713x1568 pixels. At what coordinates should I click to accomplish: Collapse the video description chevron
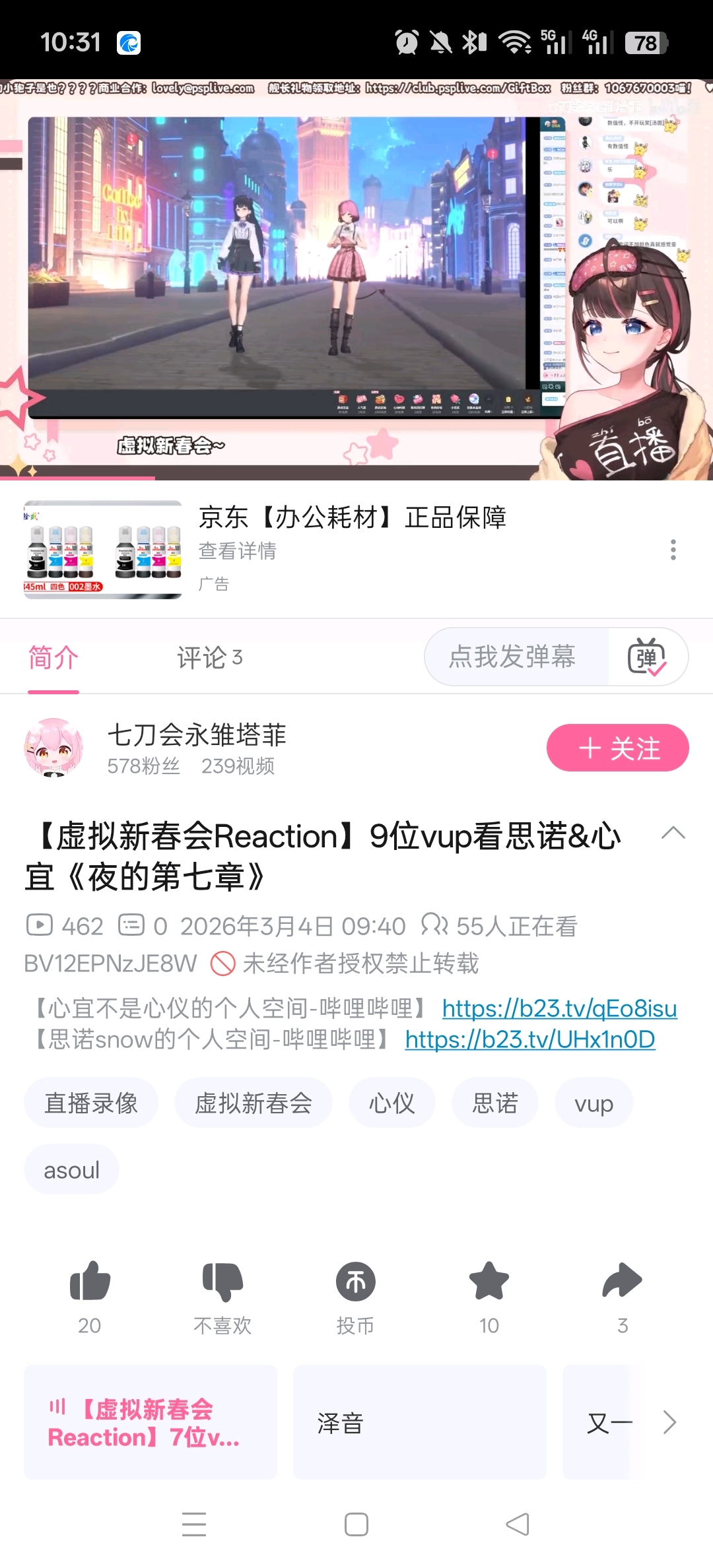[673, 833]
